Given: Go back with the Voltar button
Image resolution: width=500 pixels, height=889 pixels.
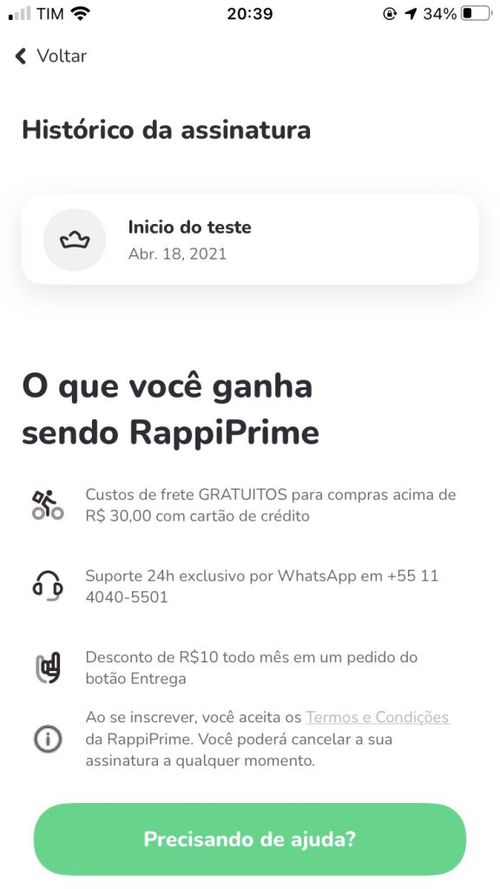Looking at the screenshot, I should (51, 56).
